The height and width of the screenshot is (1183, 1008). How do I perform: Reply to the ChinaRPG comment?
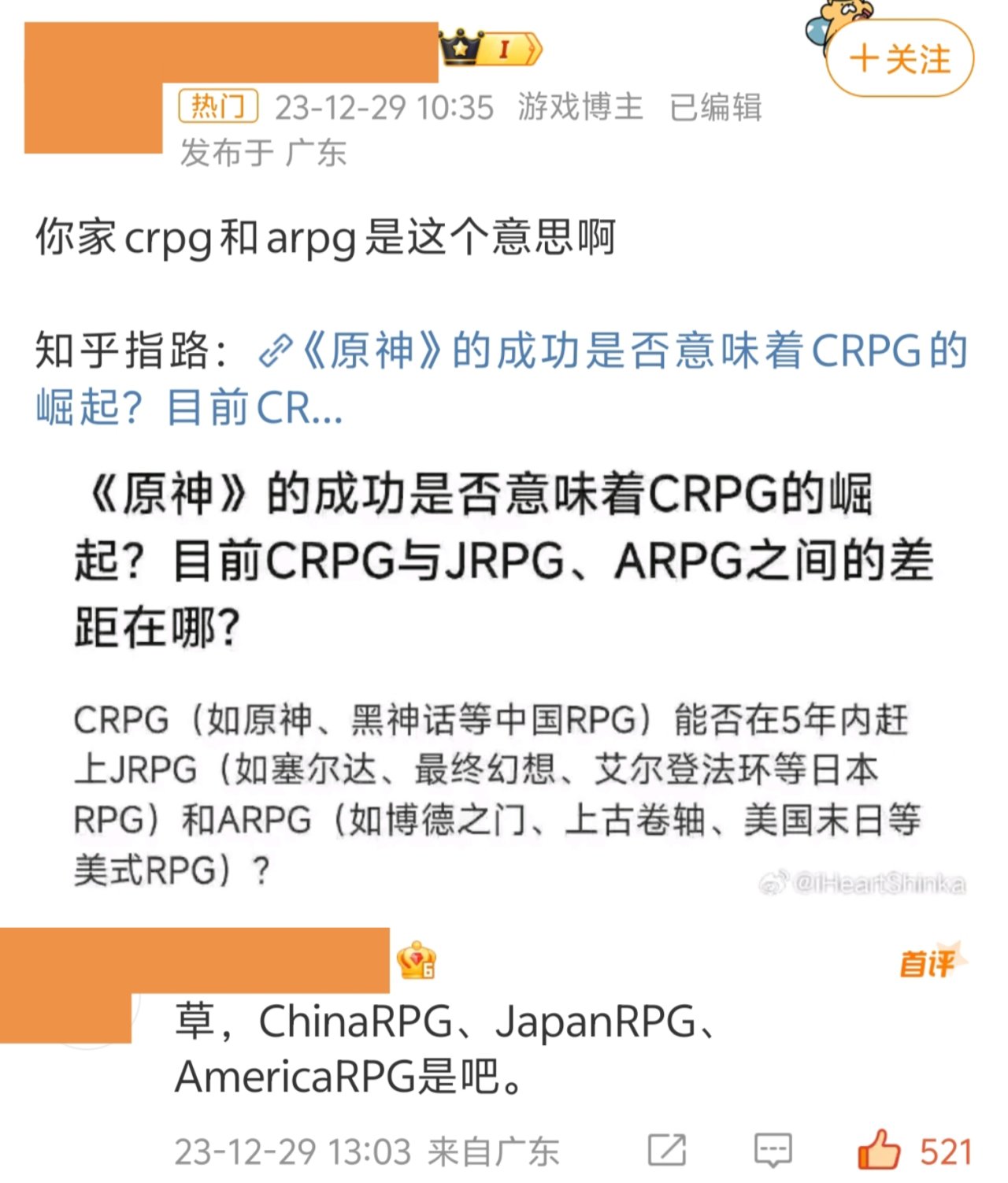[772, 1151]
